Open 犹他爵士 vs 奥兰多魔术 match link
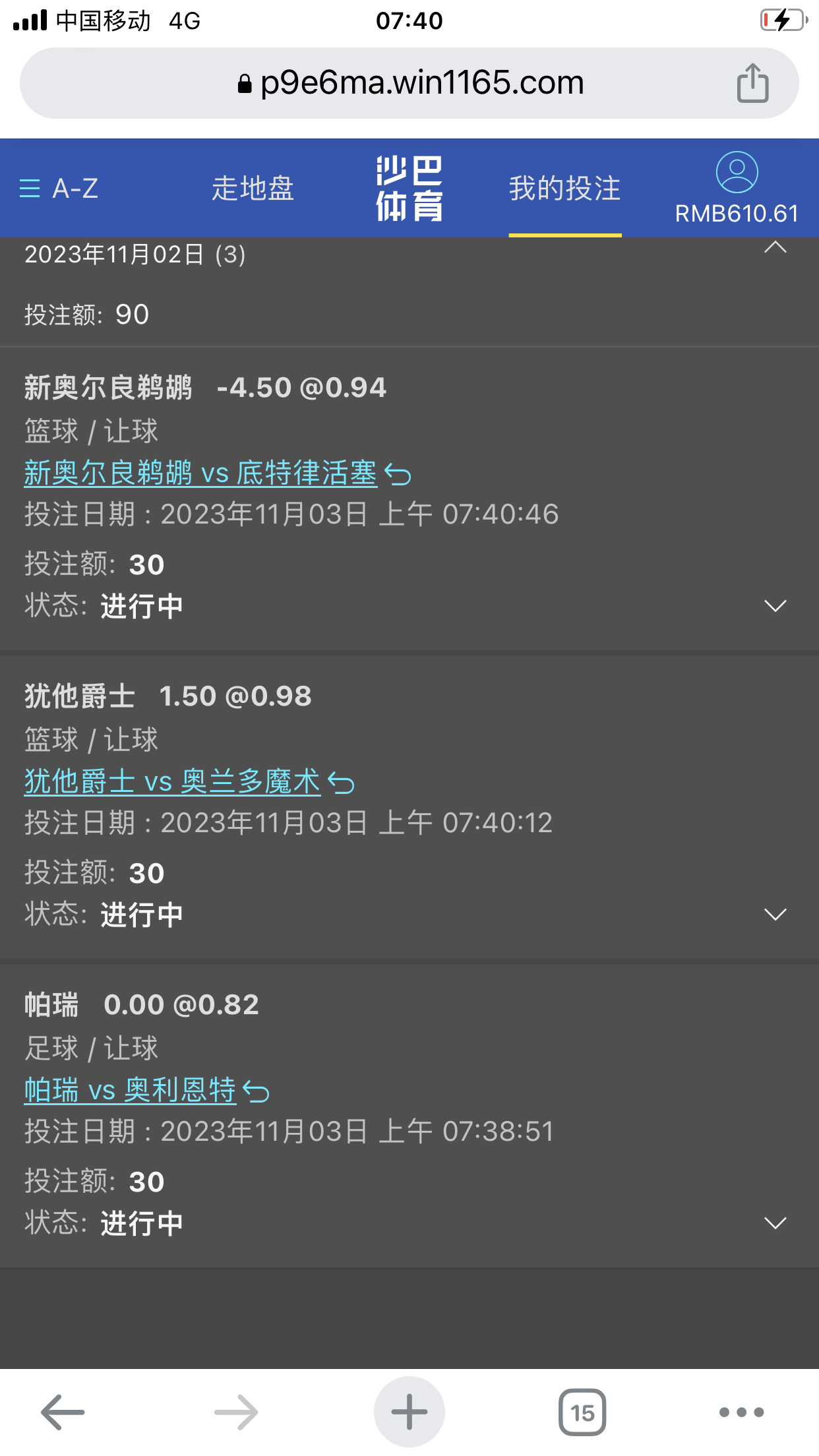819x1456 pixels. pyautogui.click(x=172, y=781)
